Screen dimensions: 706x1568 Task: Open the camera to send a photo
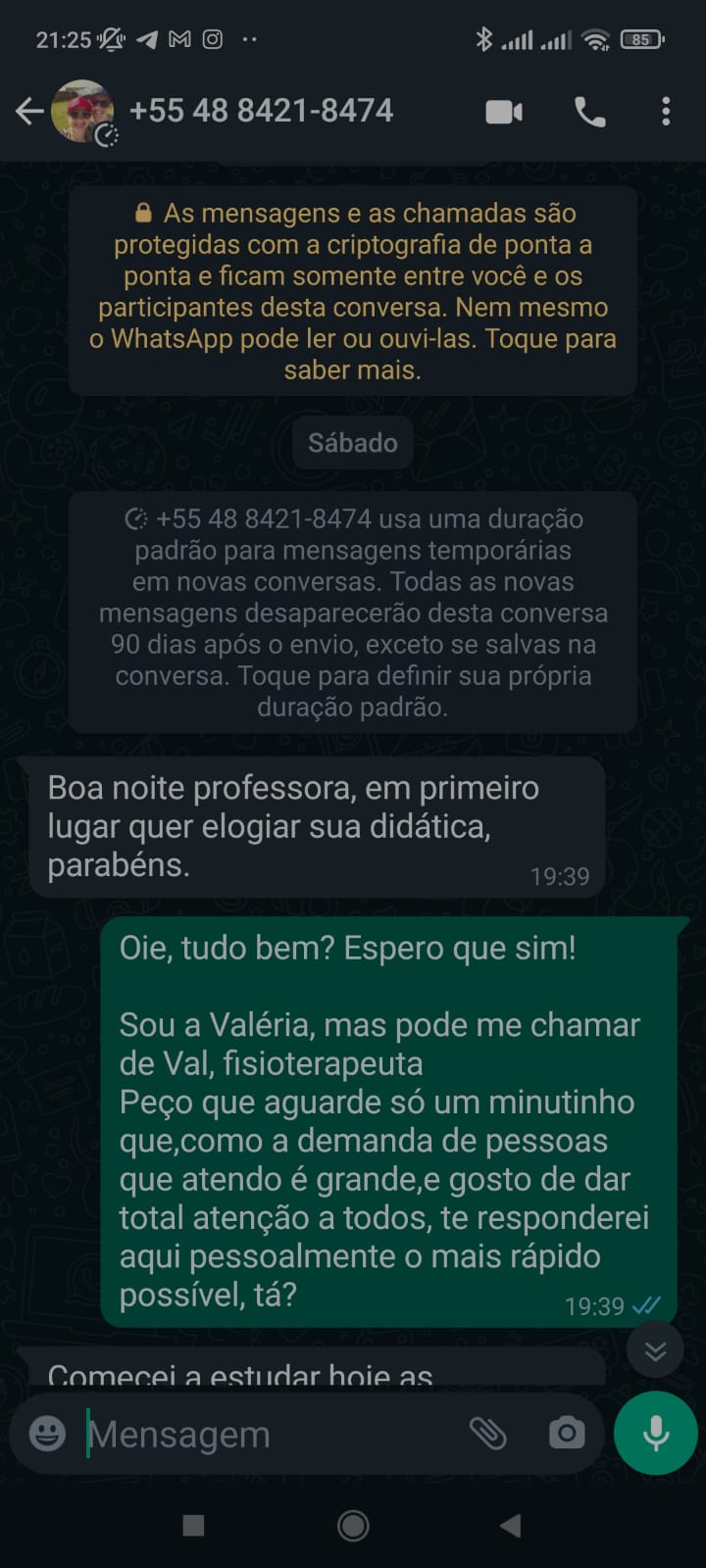click(566, 1434)
